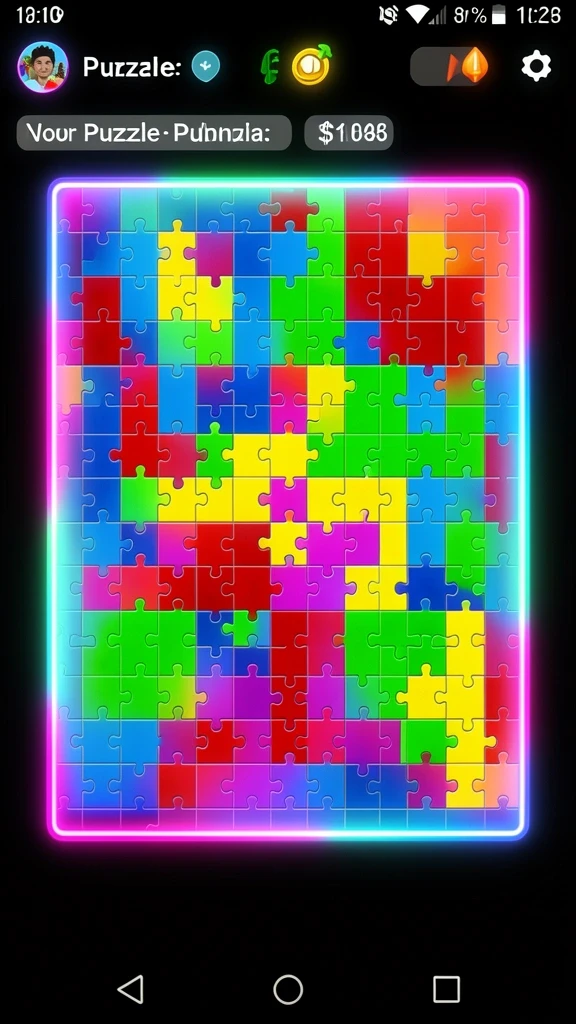Tap the $1088 balance chip
The height and width of the screenshot is (1024, 576).
(349, 133)
